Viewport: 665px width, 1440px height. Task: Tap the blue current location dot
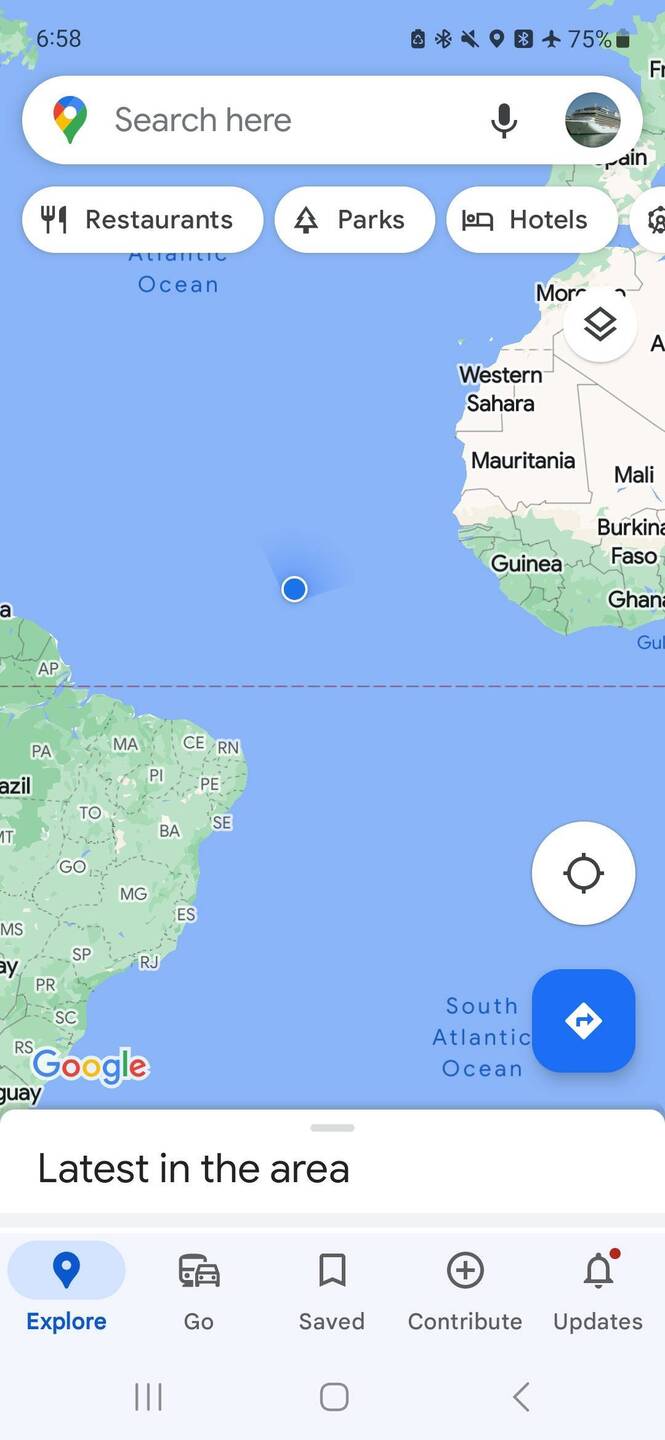[x=294, y=589]
